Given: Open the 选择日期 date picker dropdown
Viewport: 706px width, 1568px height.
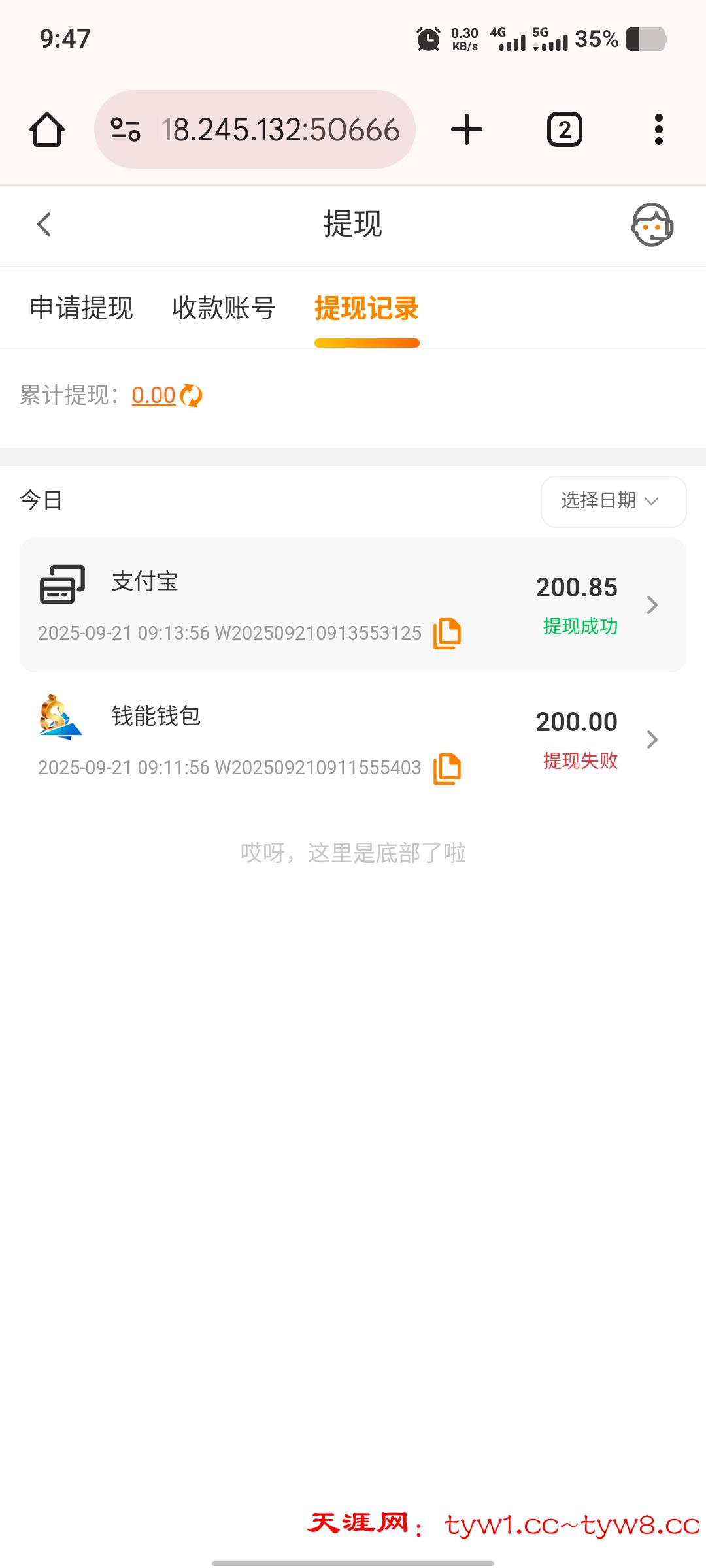Looking at the screenshot, I should [x=613, y=501].
